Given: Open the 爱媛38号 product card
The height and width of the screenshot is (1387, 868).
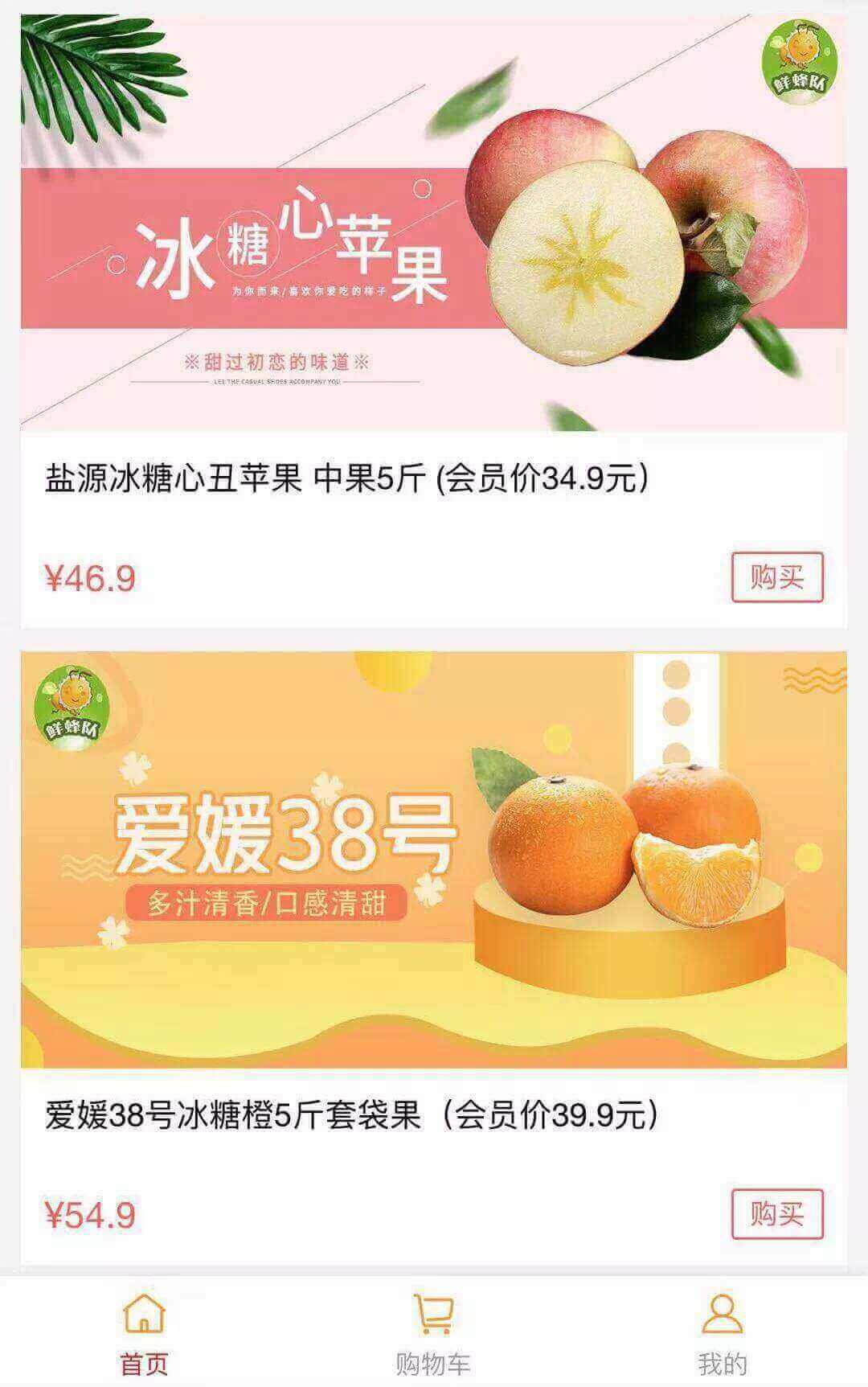Looking at the screenshot, I should [x=434, y=860].
